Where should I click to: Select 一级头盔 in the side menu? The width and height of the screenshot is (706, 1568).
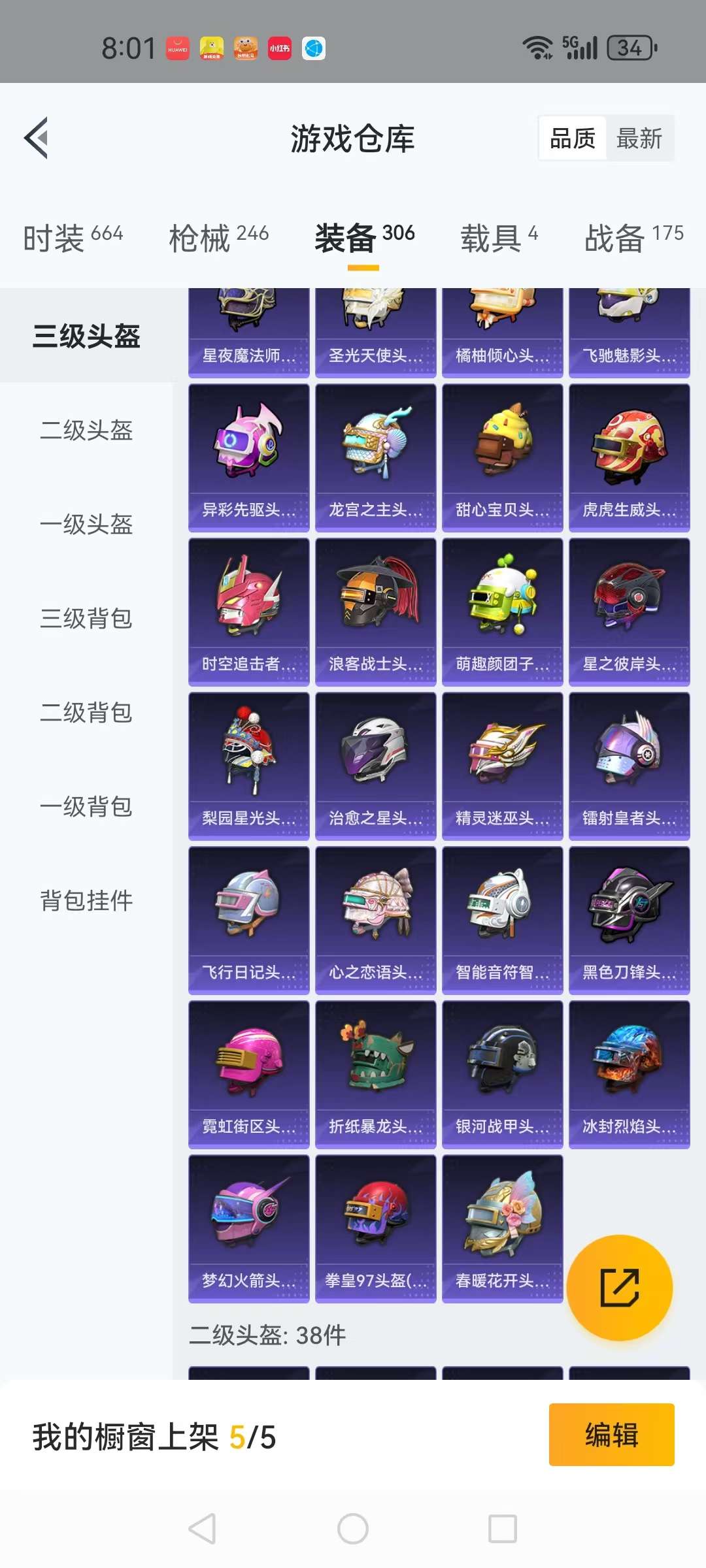pos(86,524)
